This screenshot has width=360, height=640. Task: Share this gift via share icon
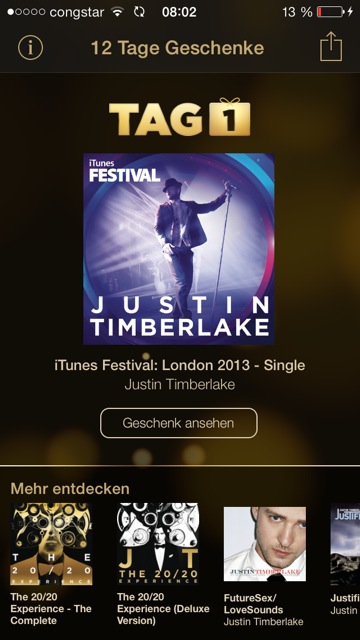pos(331,47)
